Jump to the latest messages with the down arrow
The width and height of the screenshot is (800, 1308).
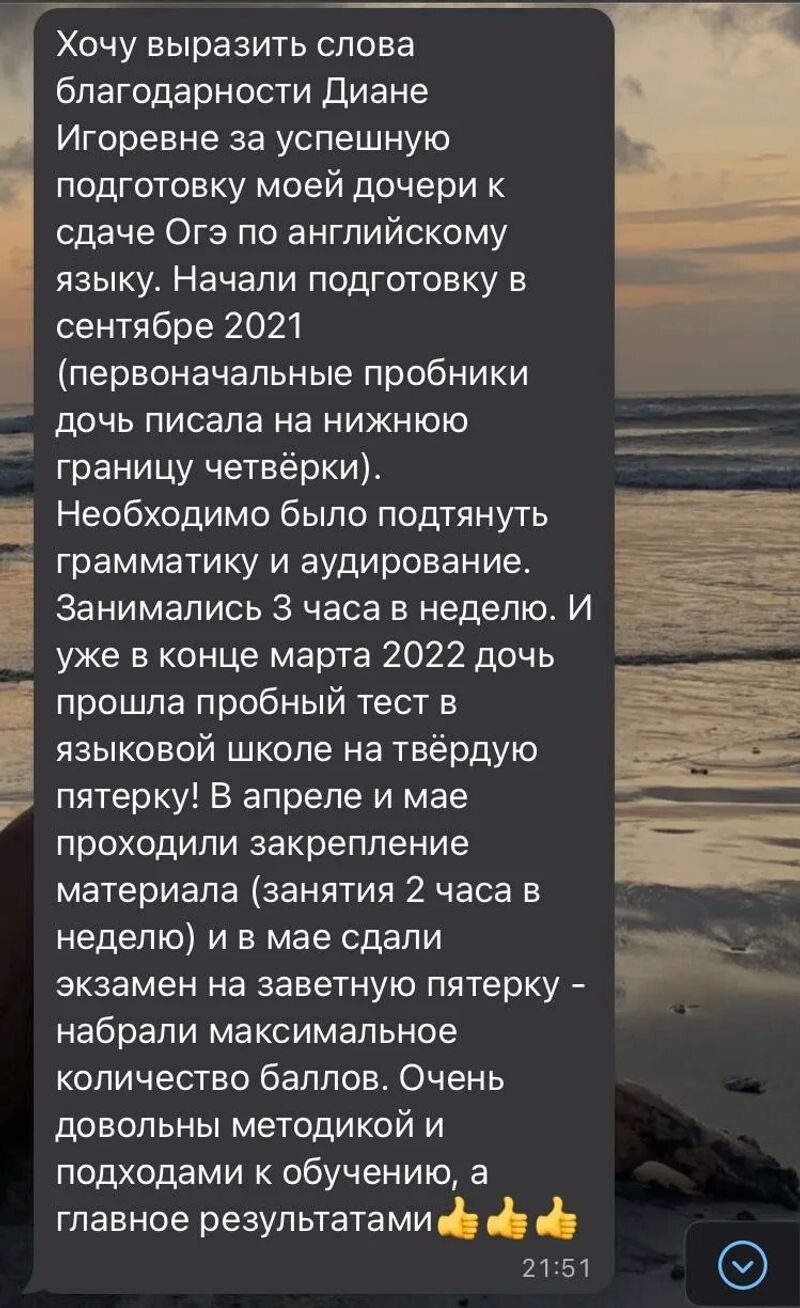coord(744,1266)
